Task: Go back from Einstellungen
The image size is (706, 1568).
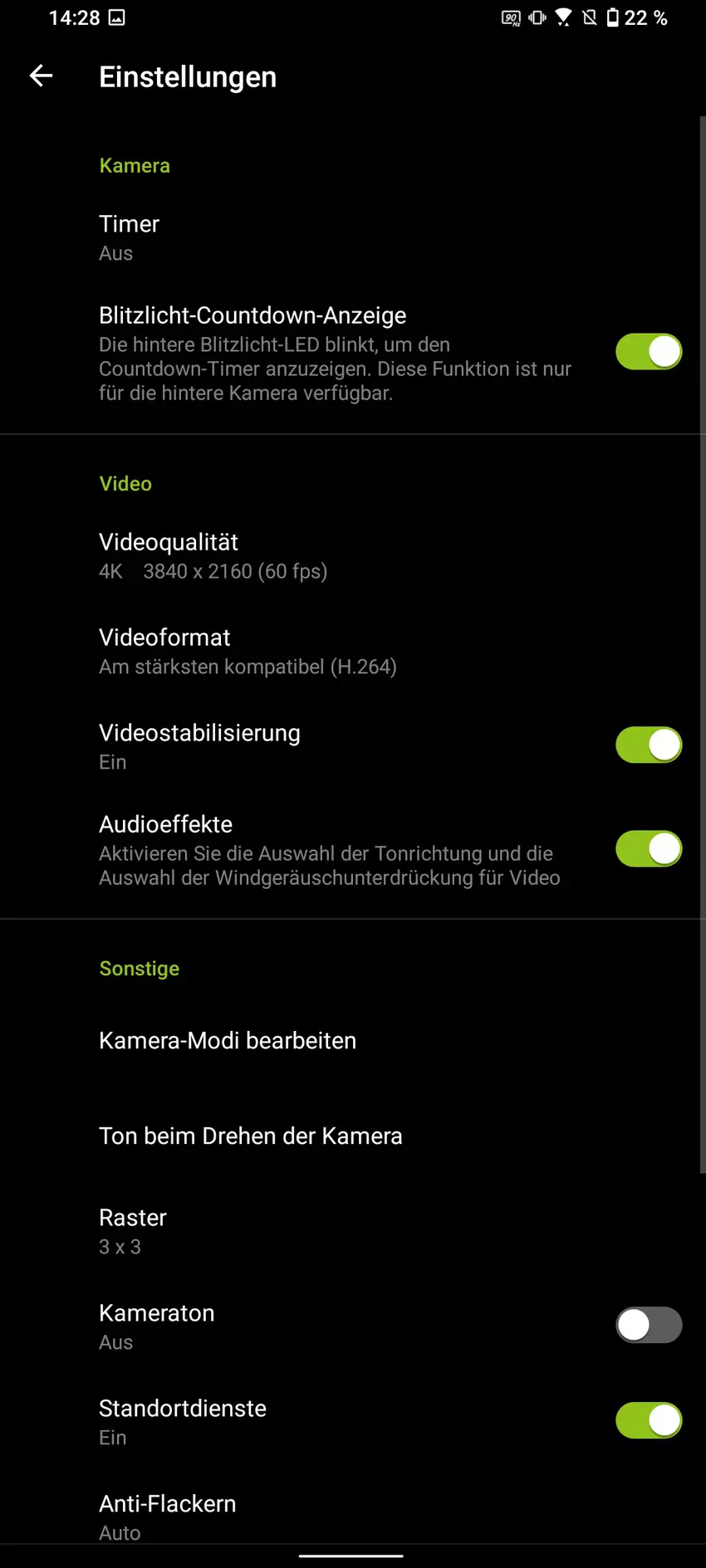Action: point(41,76)
